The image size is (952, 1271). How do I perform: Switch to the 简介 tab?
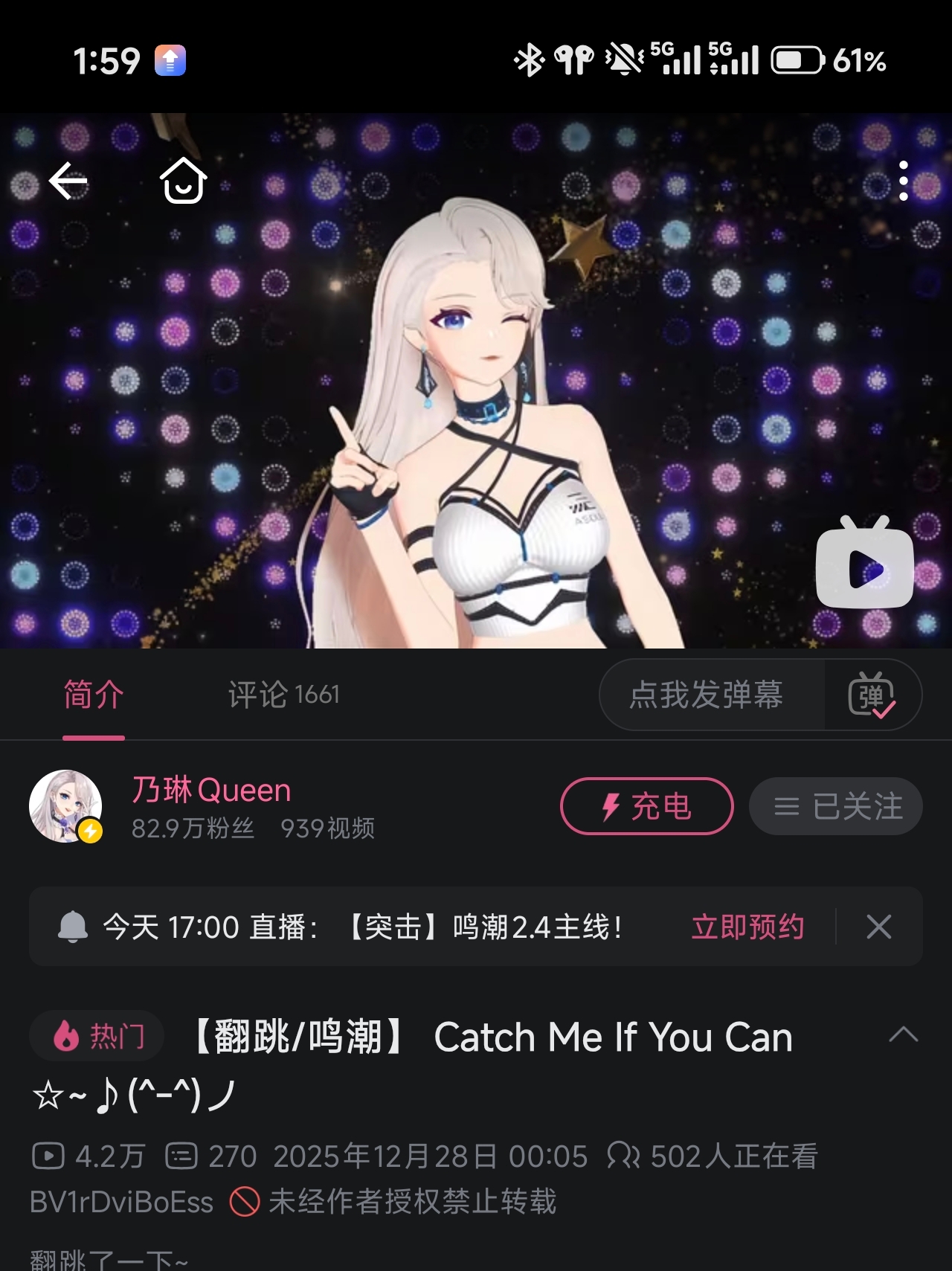point(94,695)
